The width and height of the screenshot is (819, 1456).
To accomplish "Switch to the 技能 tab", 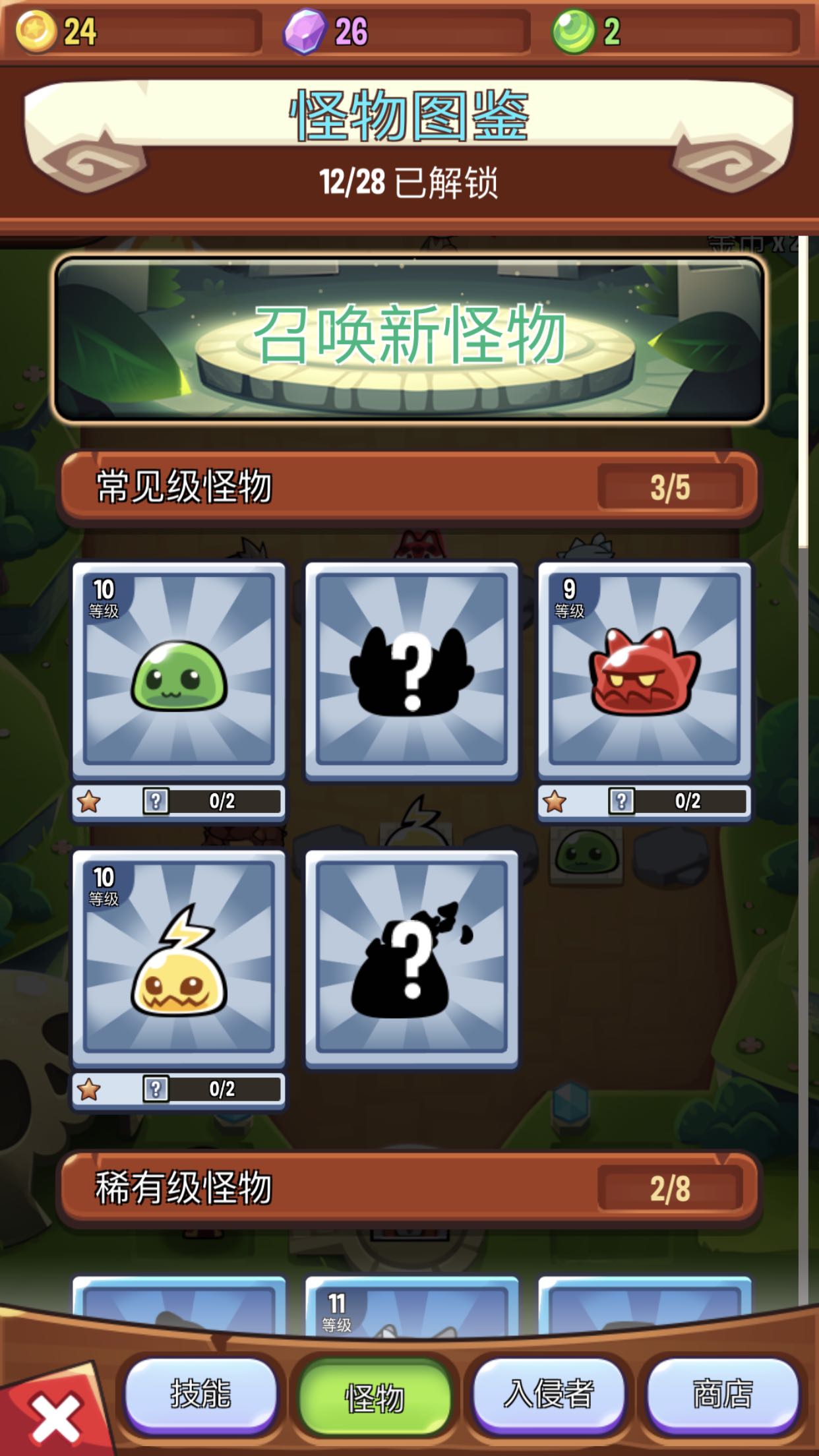I will 200,1394.
